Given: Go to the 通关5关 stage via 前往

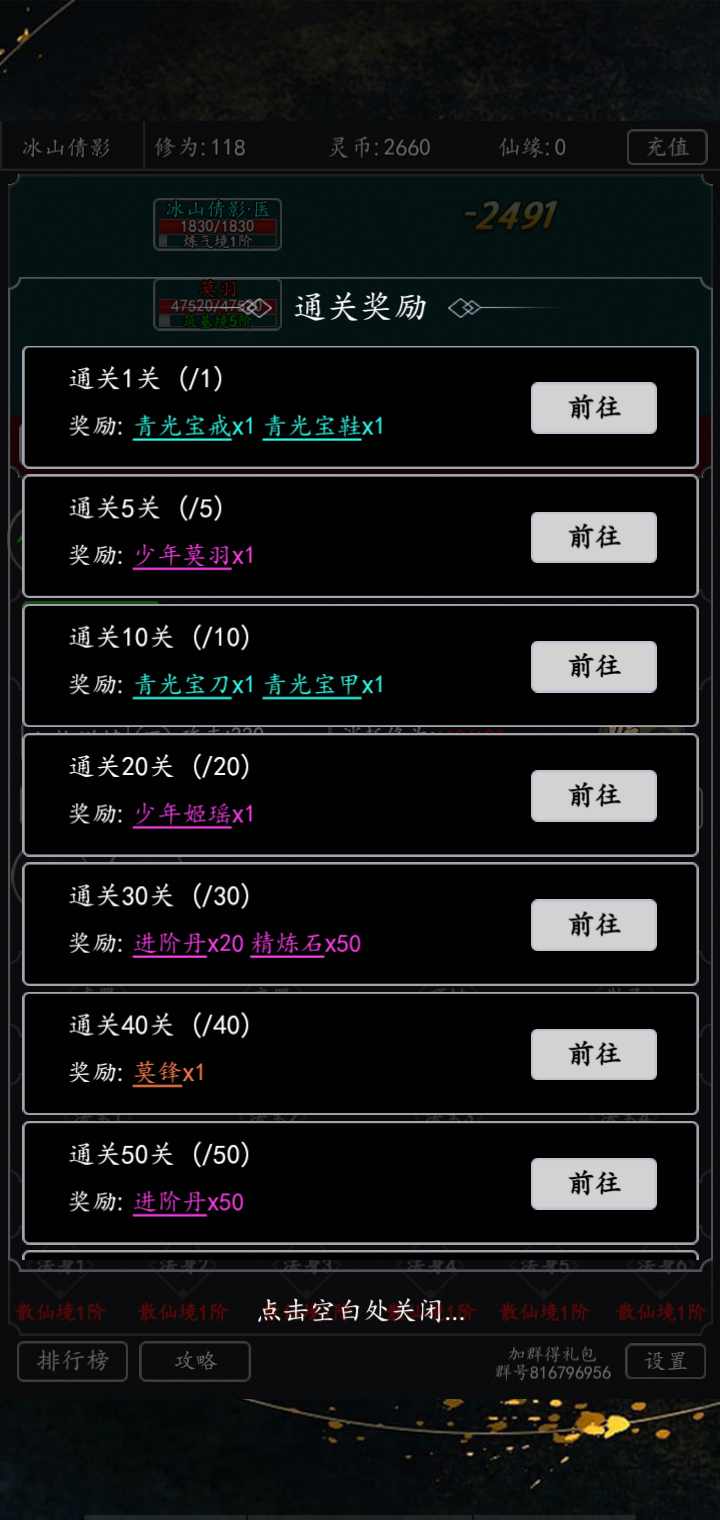Looking at the screenshot, I should (x=593, y=537).
